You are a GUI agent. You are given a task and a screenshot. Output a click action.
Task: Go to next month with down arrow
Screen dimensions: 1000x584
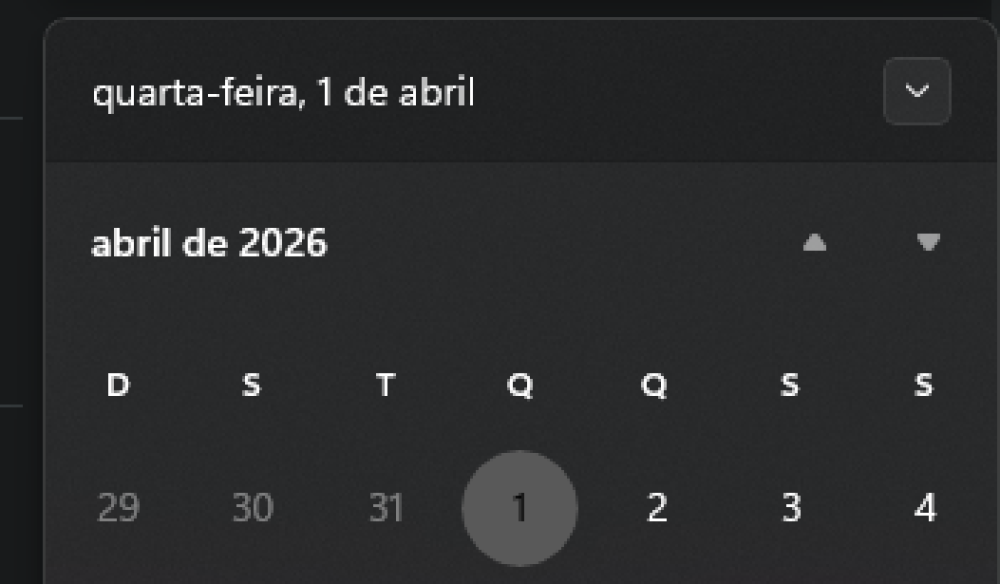[x=928, y=243]
